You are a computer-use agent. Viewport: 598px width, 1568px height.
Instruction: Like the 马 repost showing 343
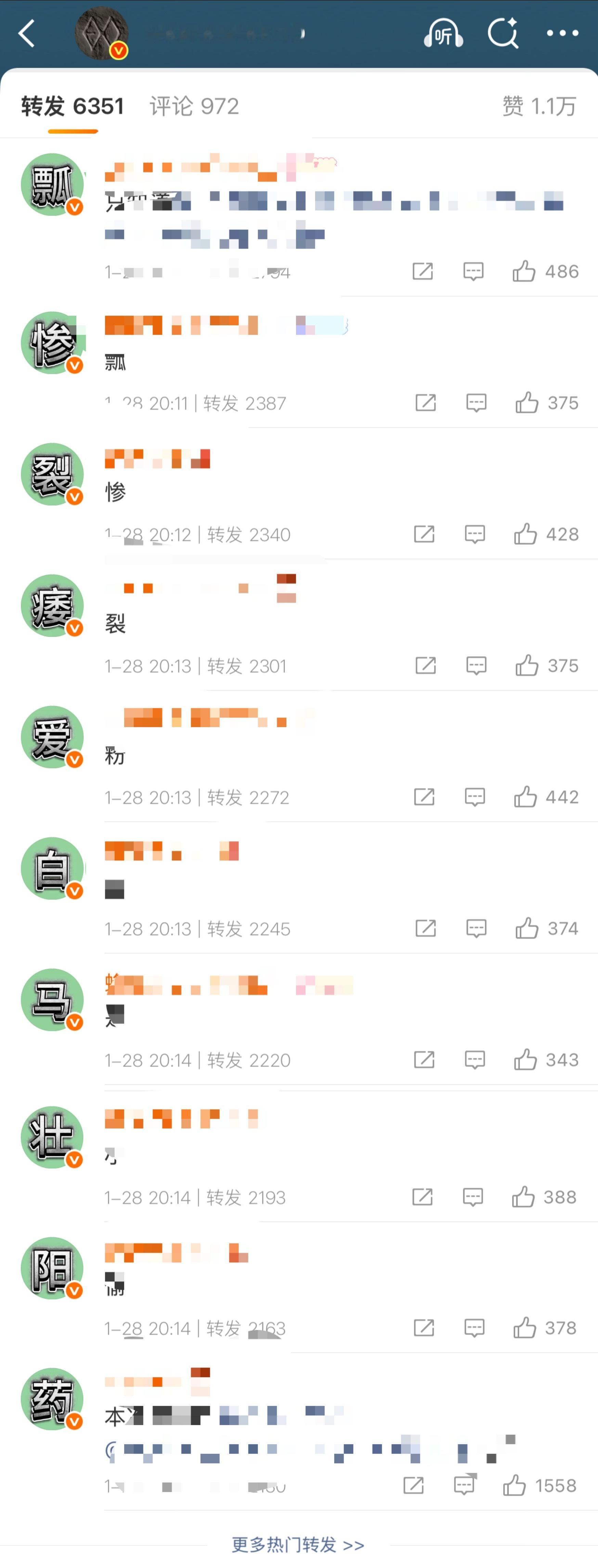pos(525,1060)
